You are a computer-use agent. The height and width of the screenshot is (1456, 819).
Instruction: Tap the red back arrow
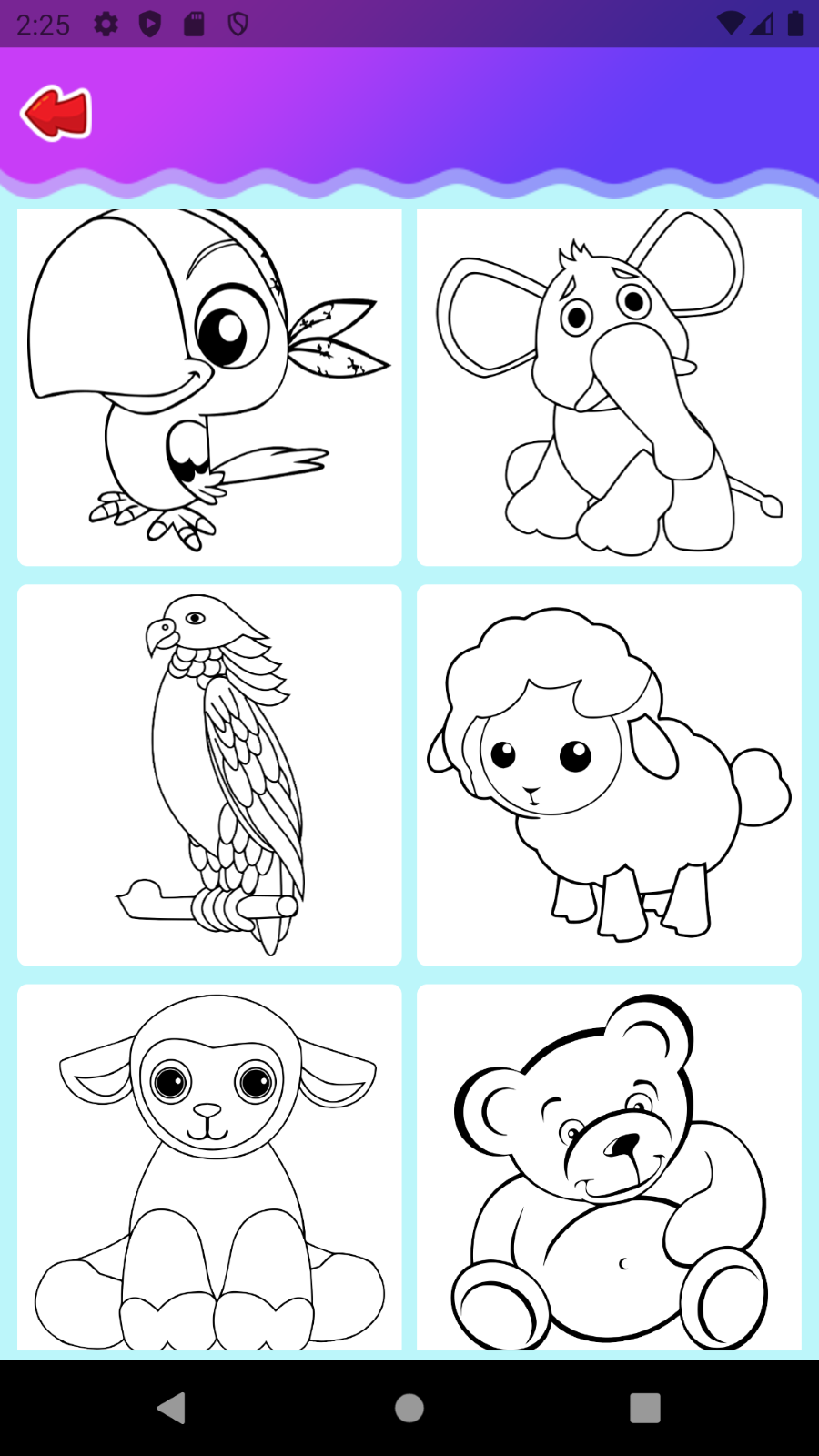(x=56, y=113)
